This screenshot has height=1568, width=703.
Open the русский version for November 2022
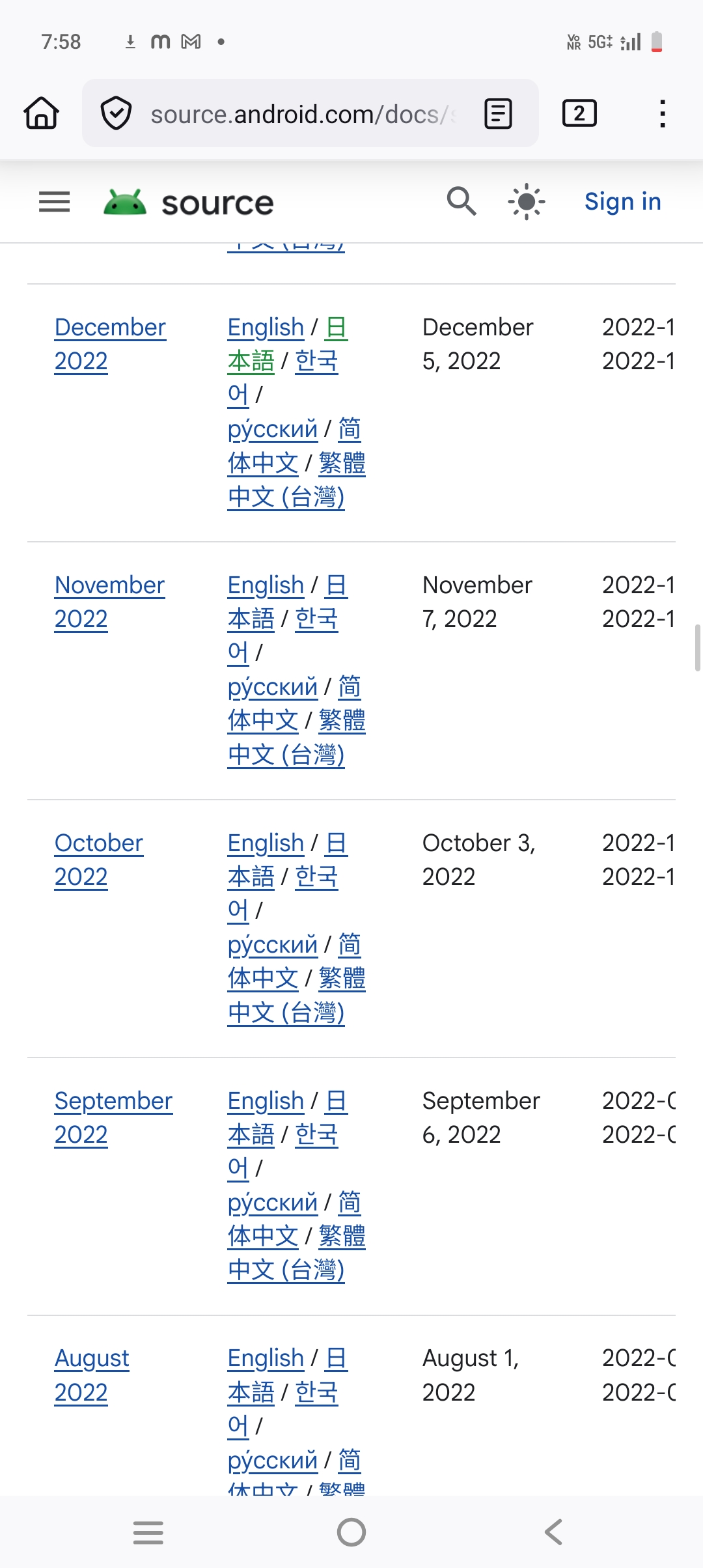(272, 687)
